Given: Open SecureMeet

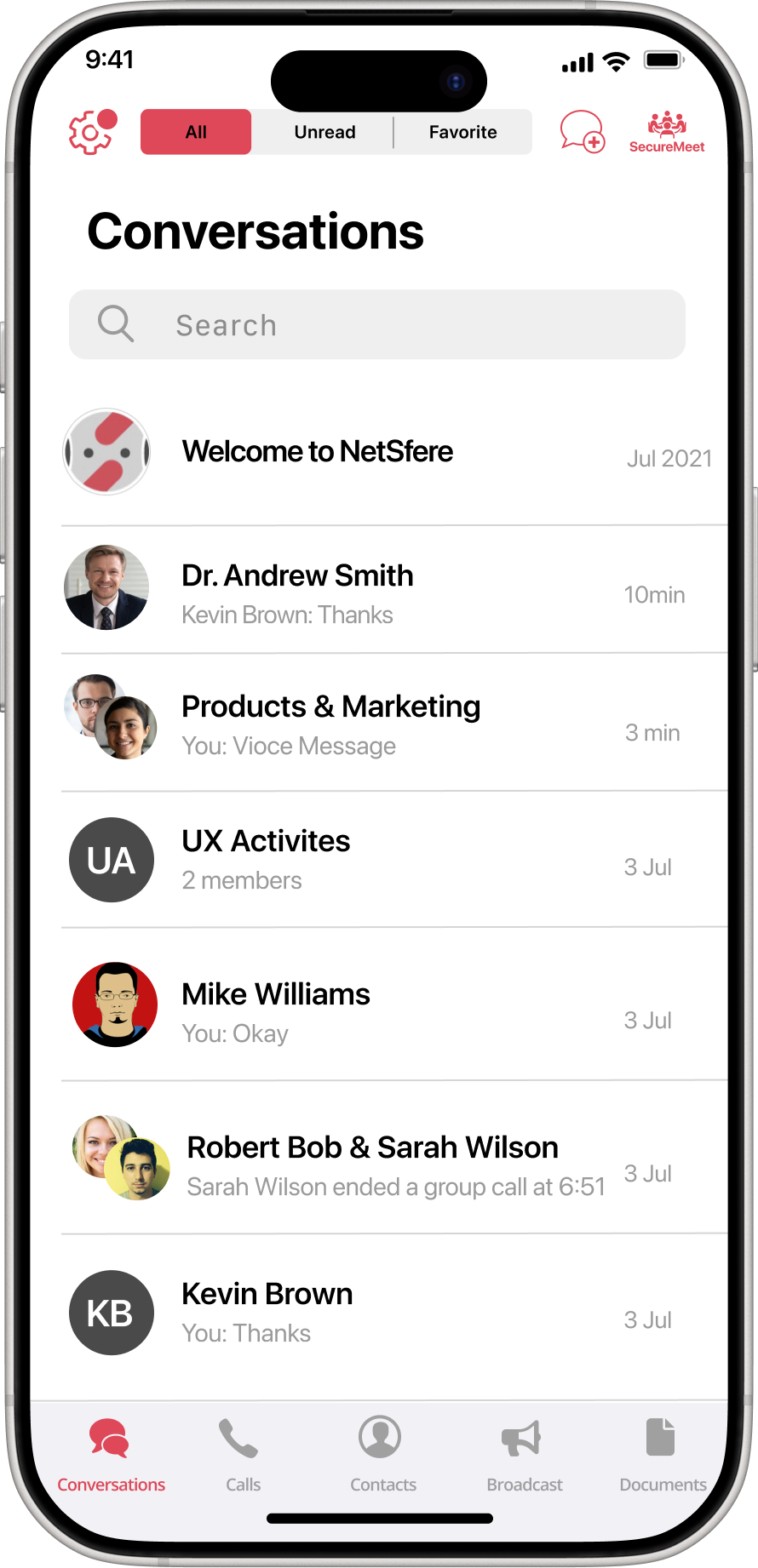Looking at the screenshot, I should (667, 133).
